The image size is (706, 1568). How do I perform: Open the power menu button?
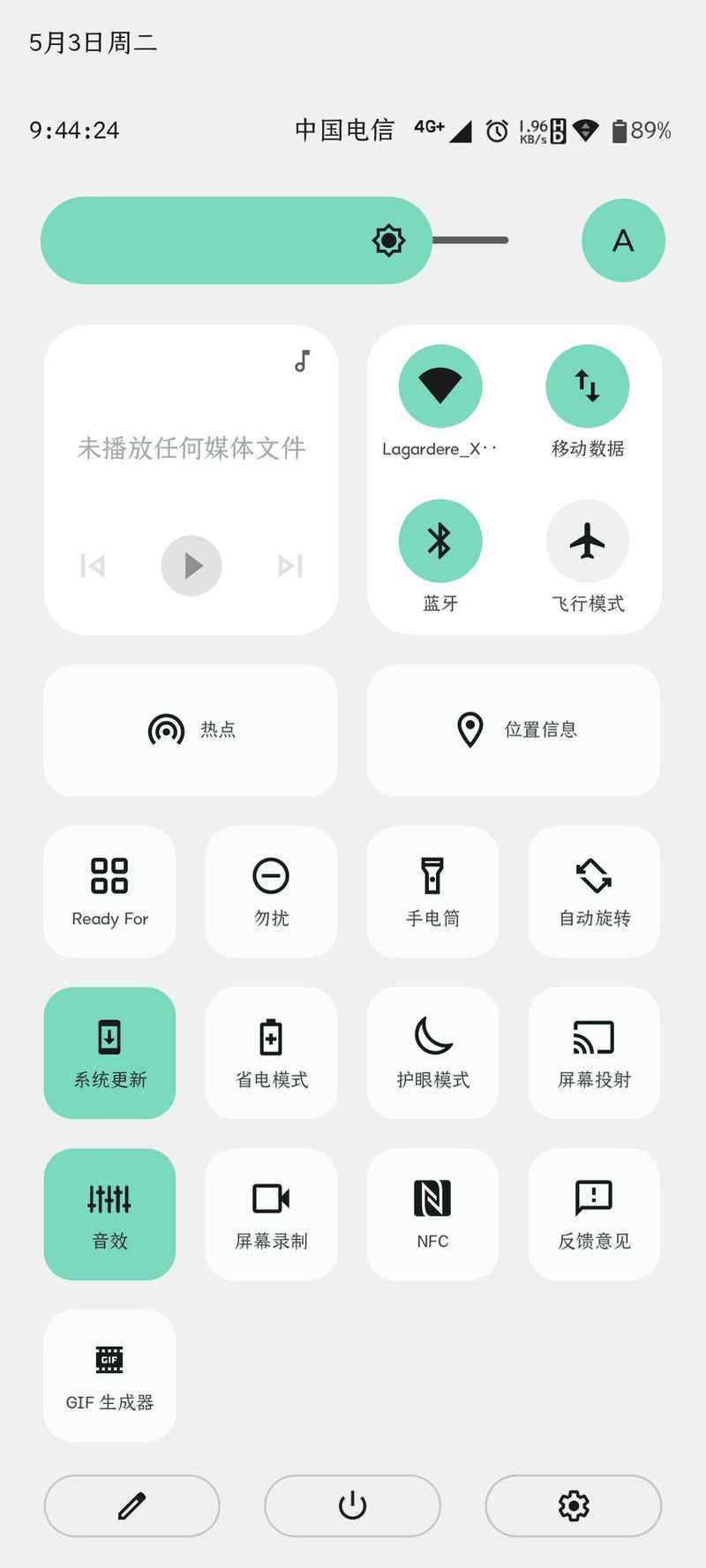(x=352, y=1505)
